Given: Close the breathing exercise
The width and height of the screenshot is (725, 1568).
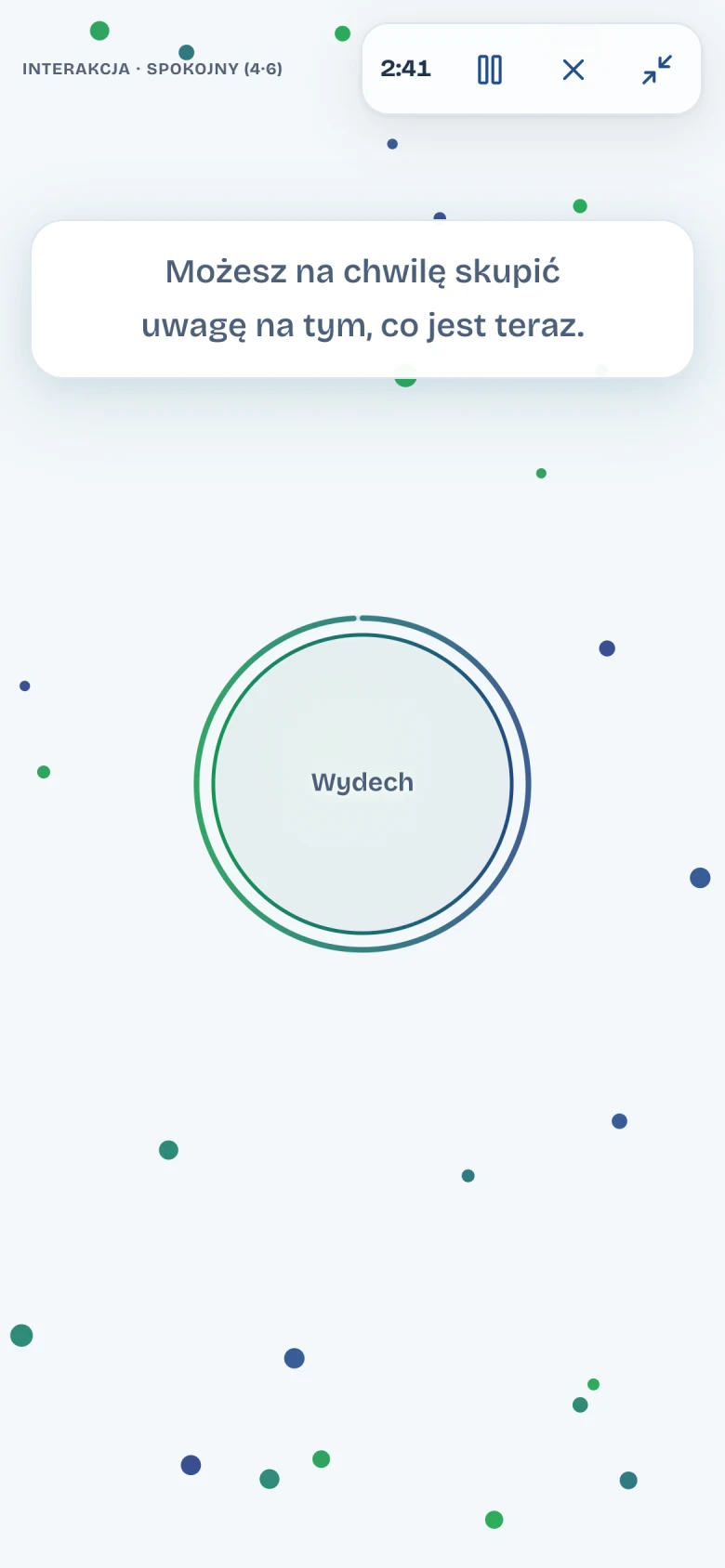Looking at the screenshot, I should click(573, 70).
